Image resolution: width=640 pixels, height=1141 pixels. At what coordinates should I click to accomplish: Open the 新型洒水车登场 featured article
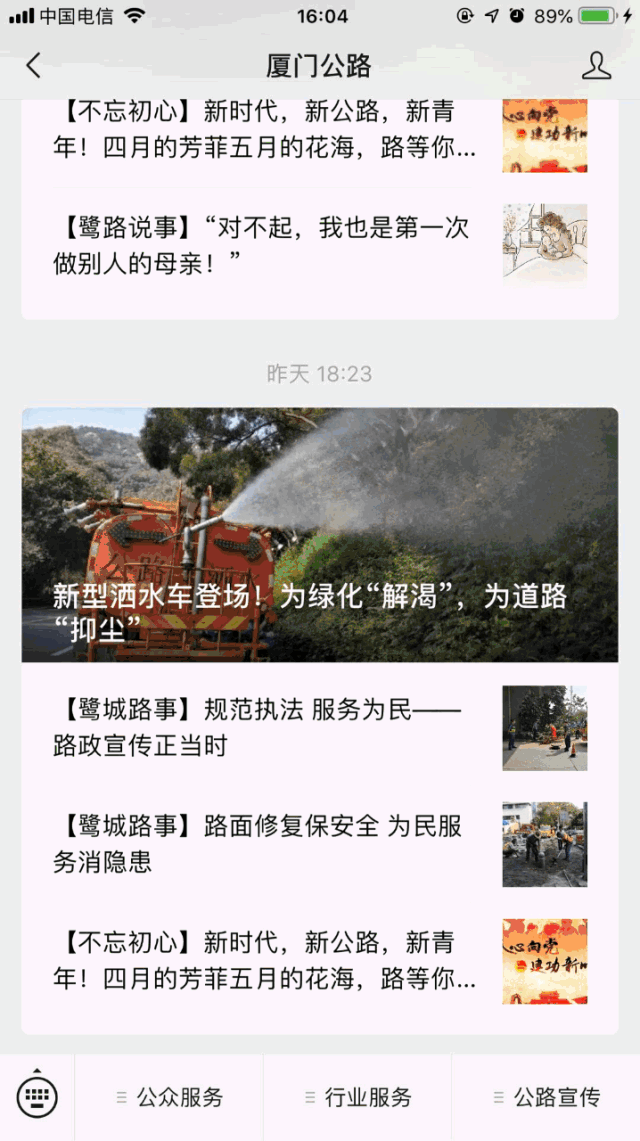[320, 535]
